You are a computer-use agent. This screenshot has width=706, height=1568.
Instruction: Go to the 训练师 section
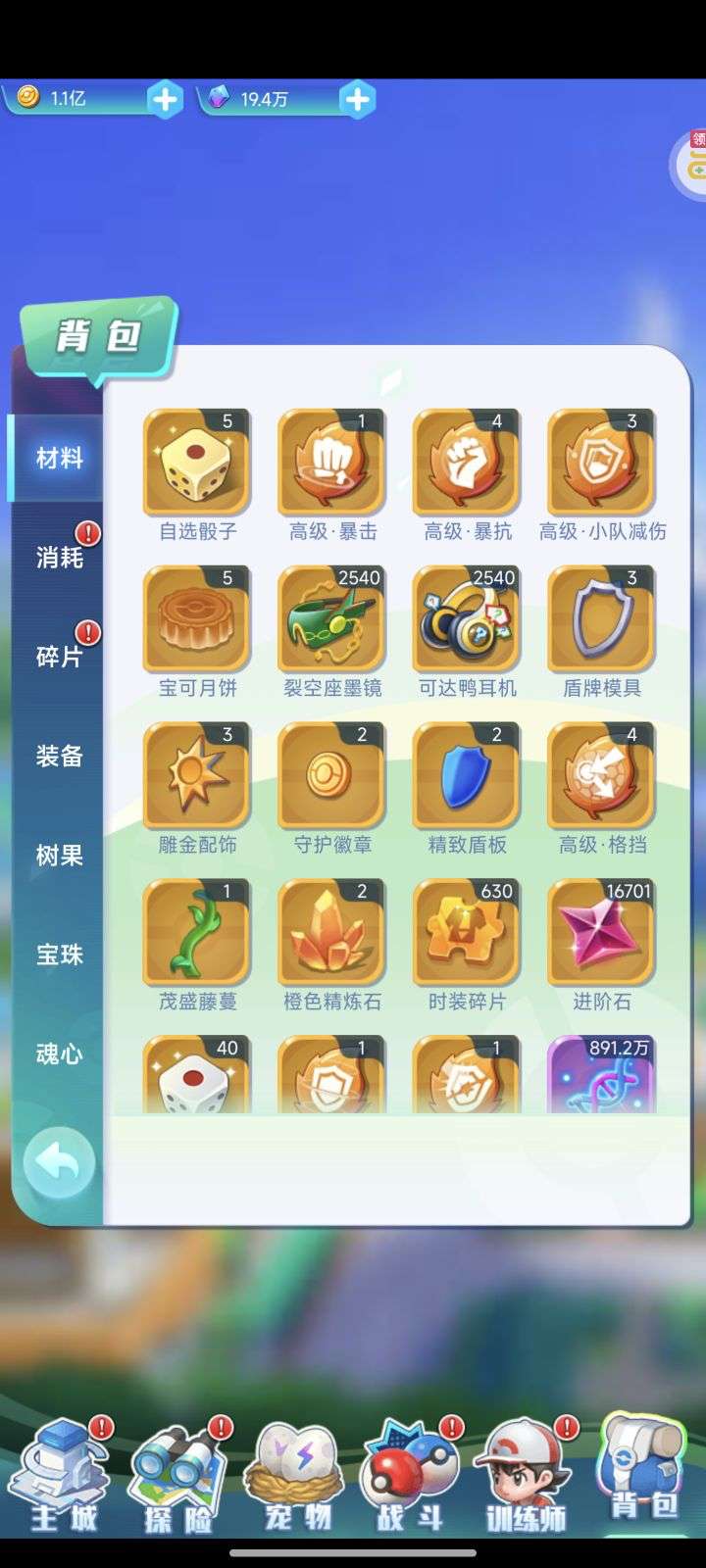click(x=526, y=1477)
